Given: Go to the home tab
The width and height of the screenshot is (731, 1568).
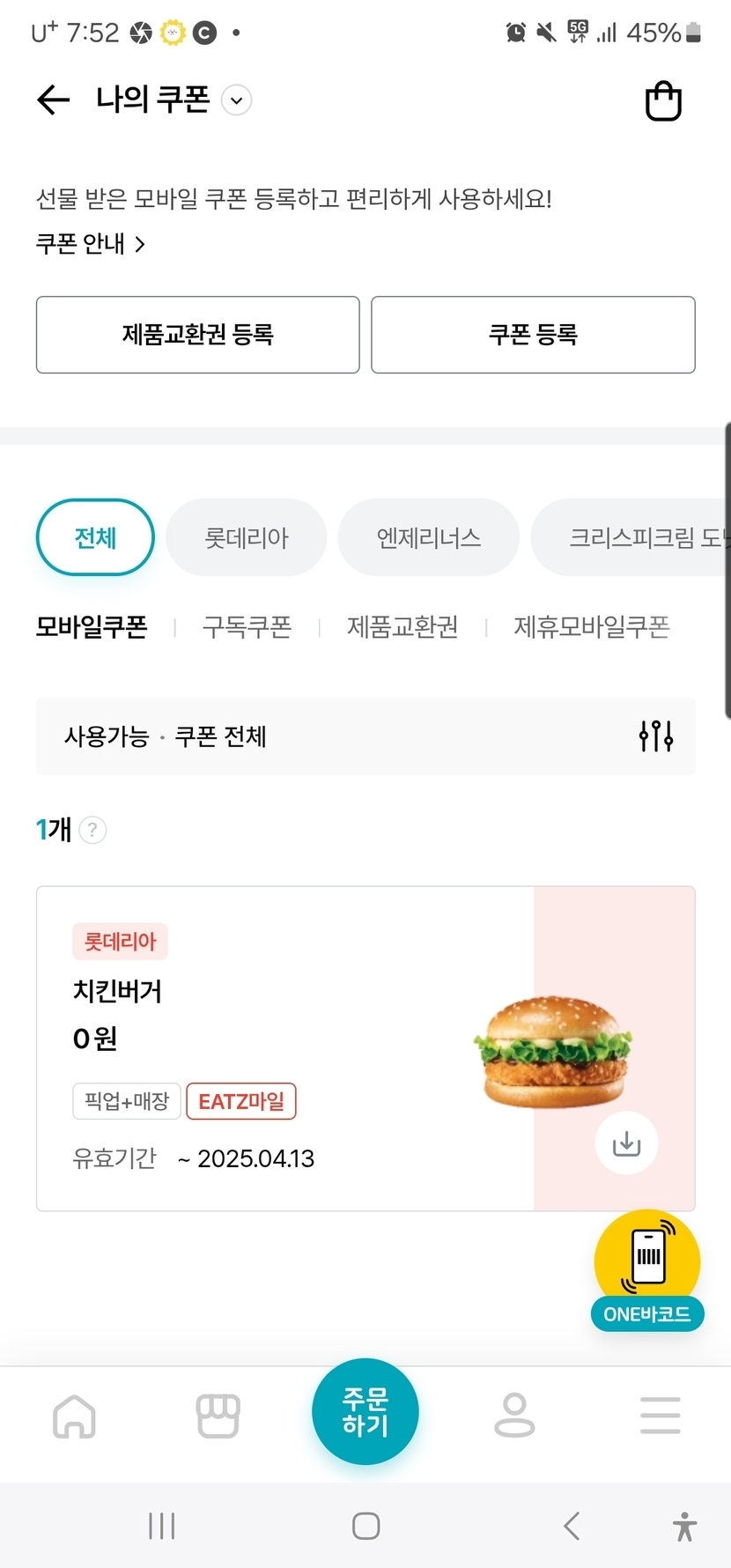Looking at the screenshot, I should (74, 1416).
